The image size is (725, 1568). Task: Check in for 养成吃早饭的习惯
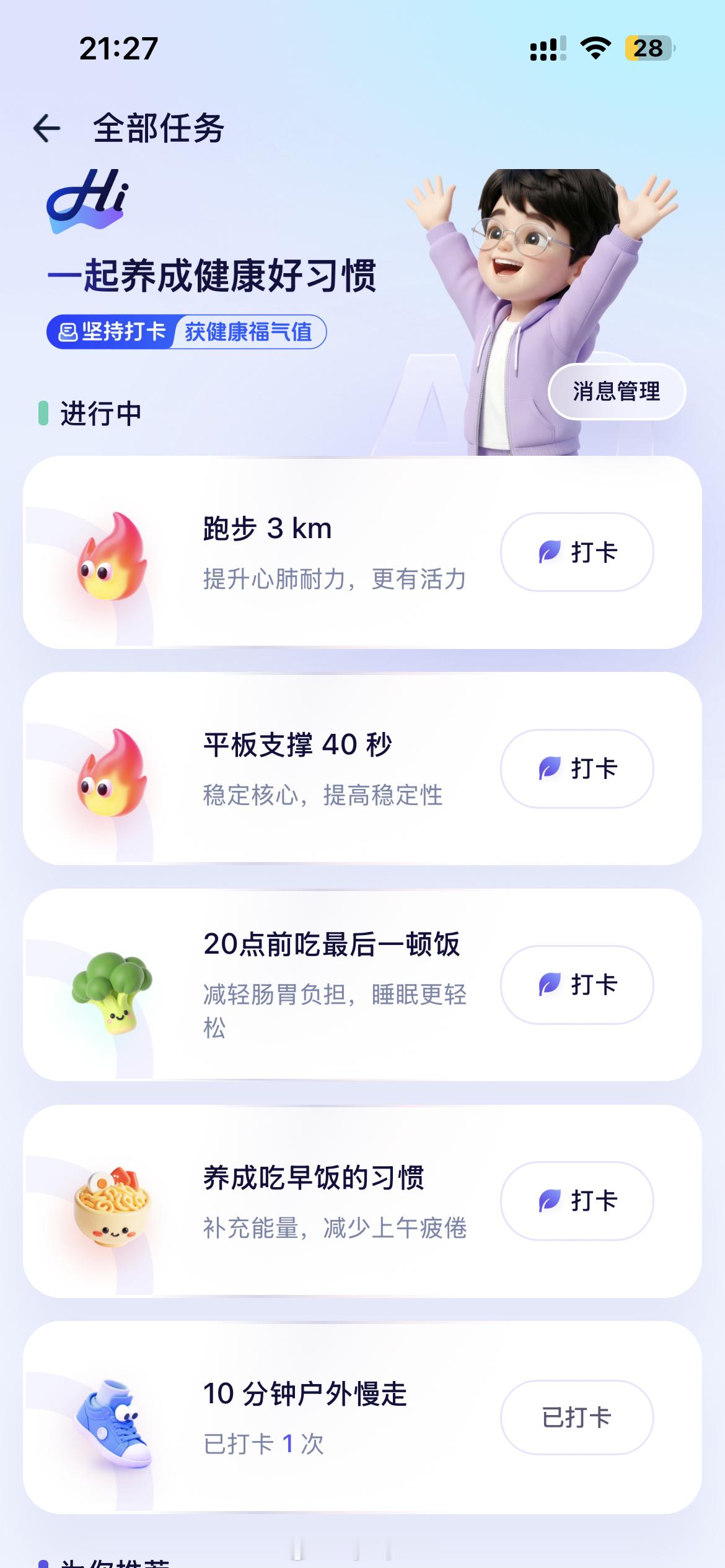[577, 1201]
